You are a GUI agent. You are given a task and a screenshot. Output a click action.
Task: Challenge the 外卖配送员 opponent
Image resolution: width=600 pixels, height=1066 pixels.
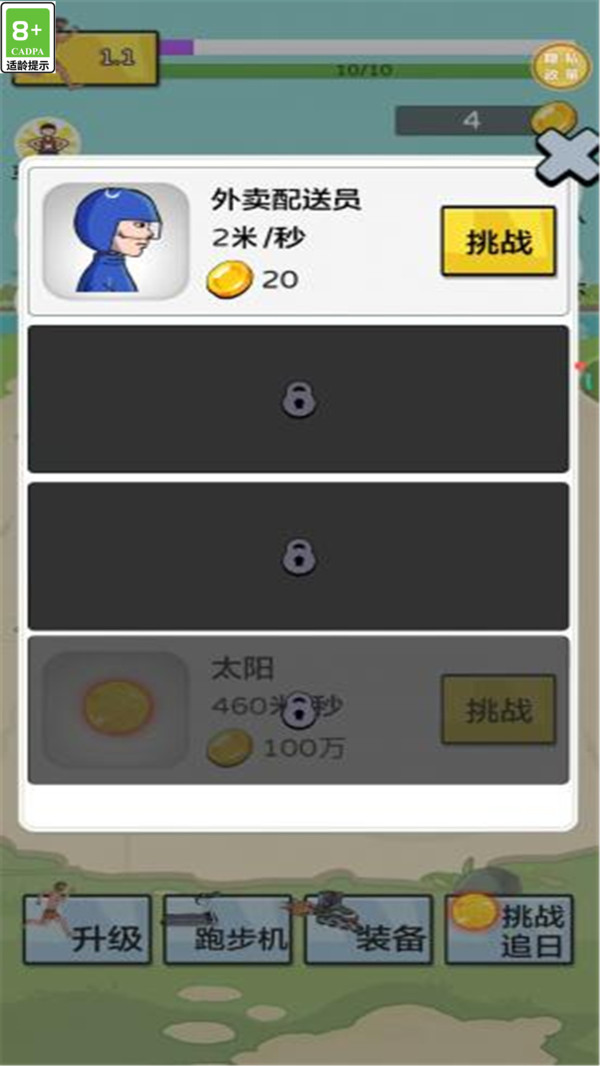tap(498, 241)
